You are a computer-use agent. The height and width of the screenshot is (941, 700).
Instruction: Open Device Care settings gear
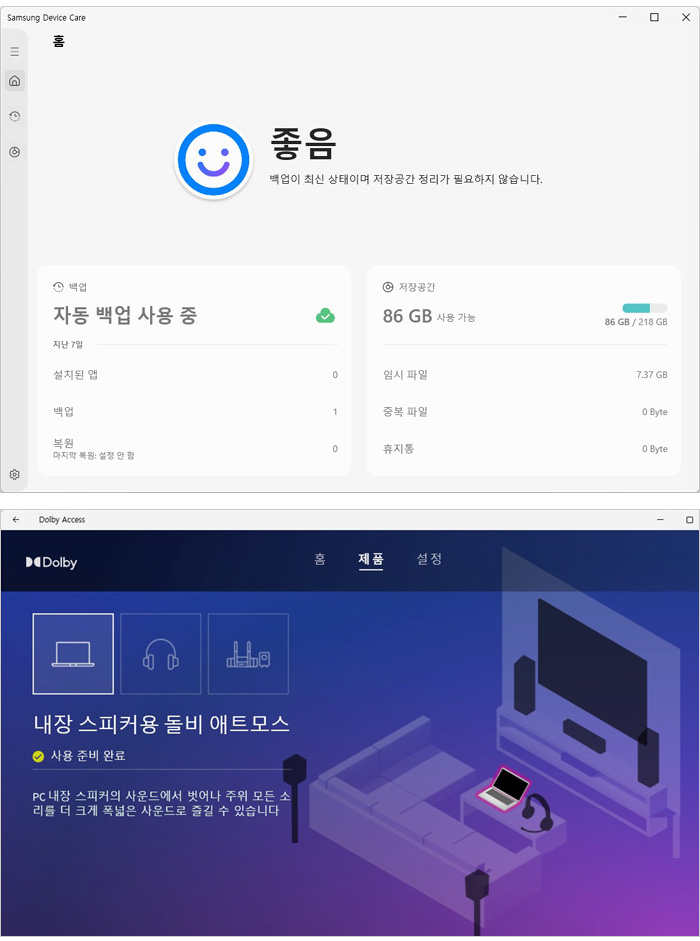[14, 475]
